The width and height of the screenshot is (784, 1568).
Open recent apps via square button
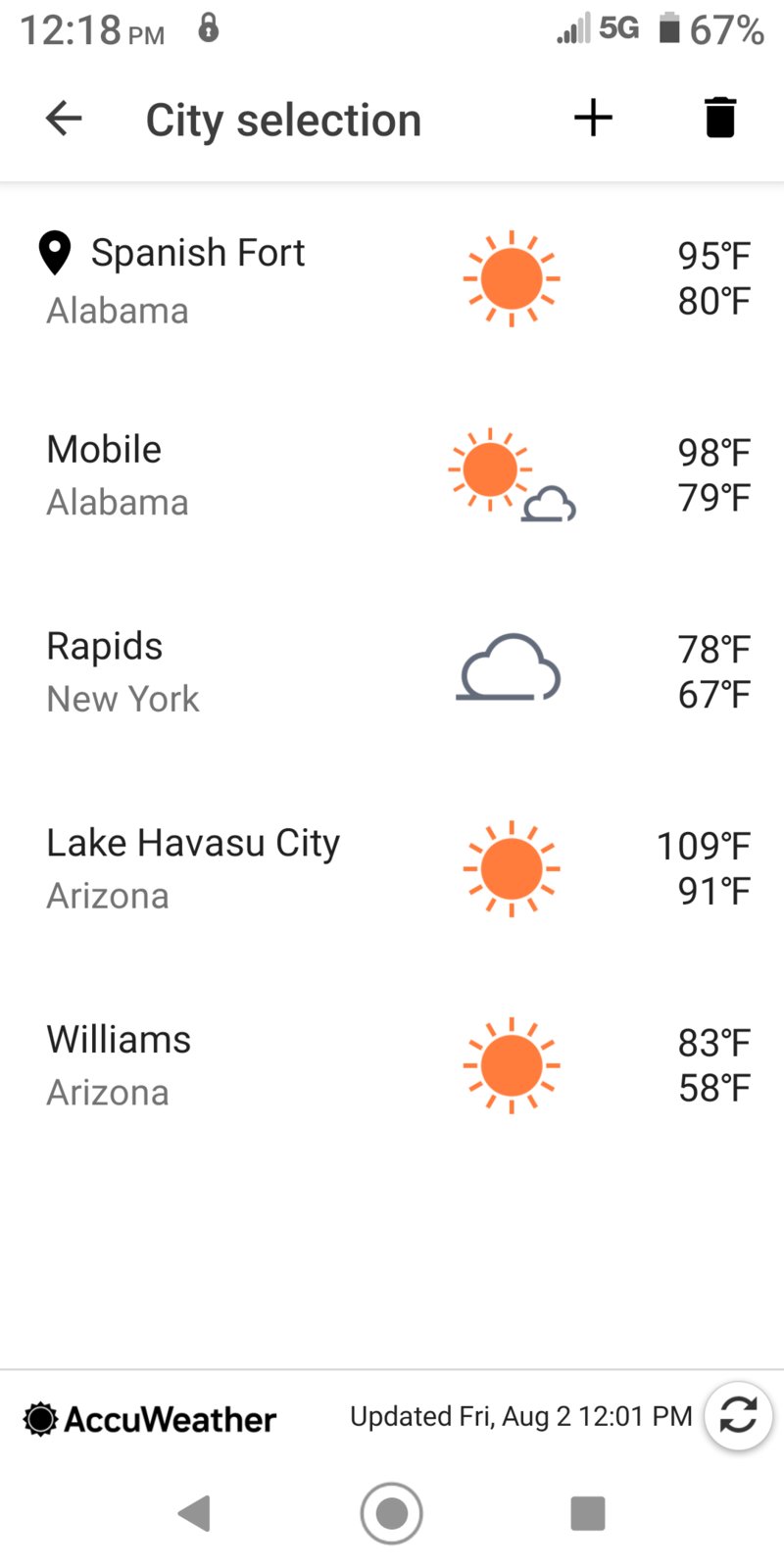[x=588, y=1513]
